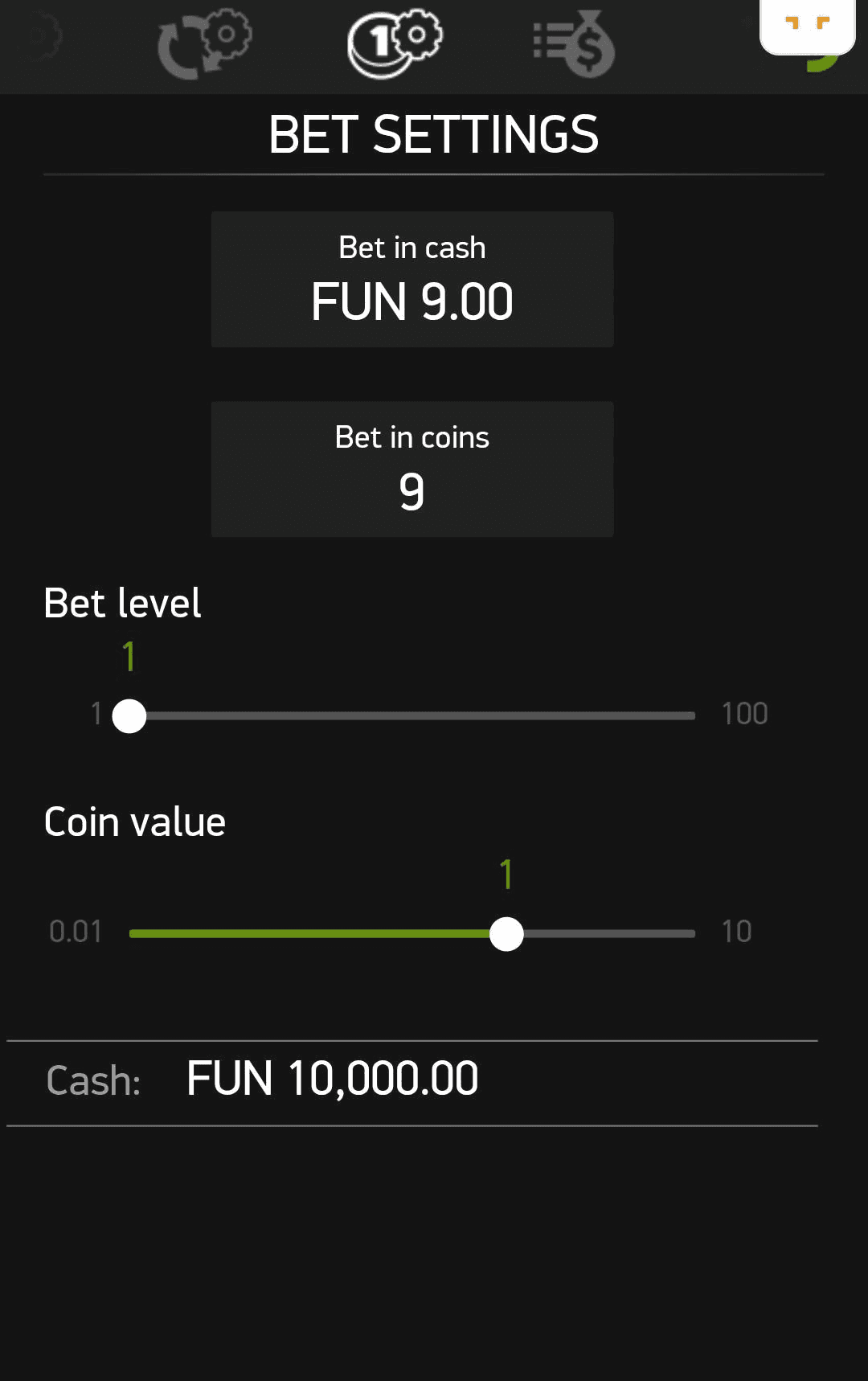Viewport: 868px width, 1381px height.
Task: Select the Bet in cash panel
Action: pyautogui.click(x=411, y=278)
